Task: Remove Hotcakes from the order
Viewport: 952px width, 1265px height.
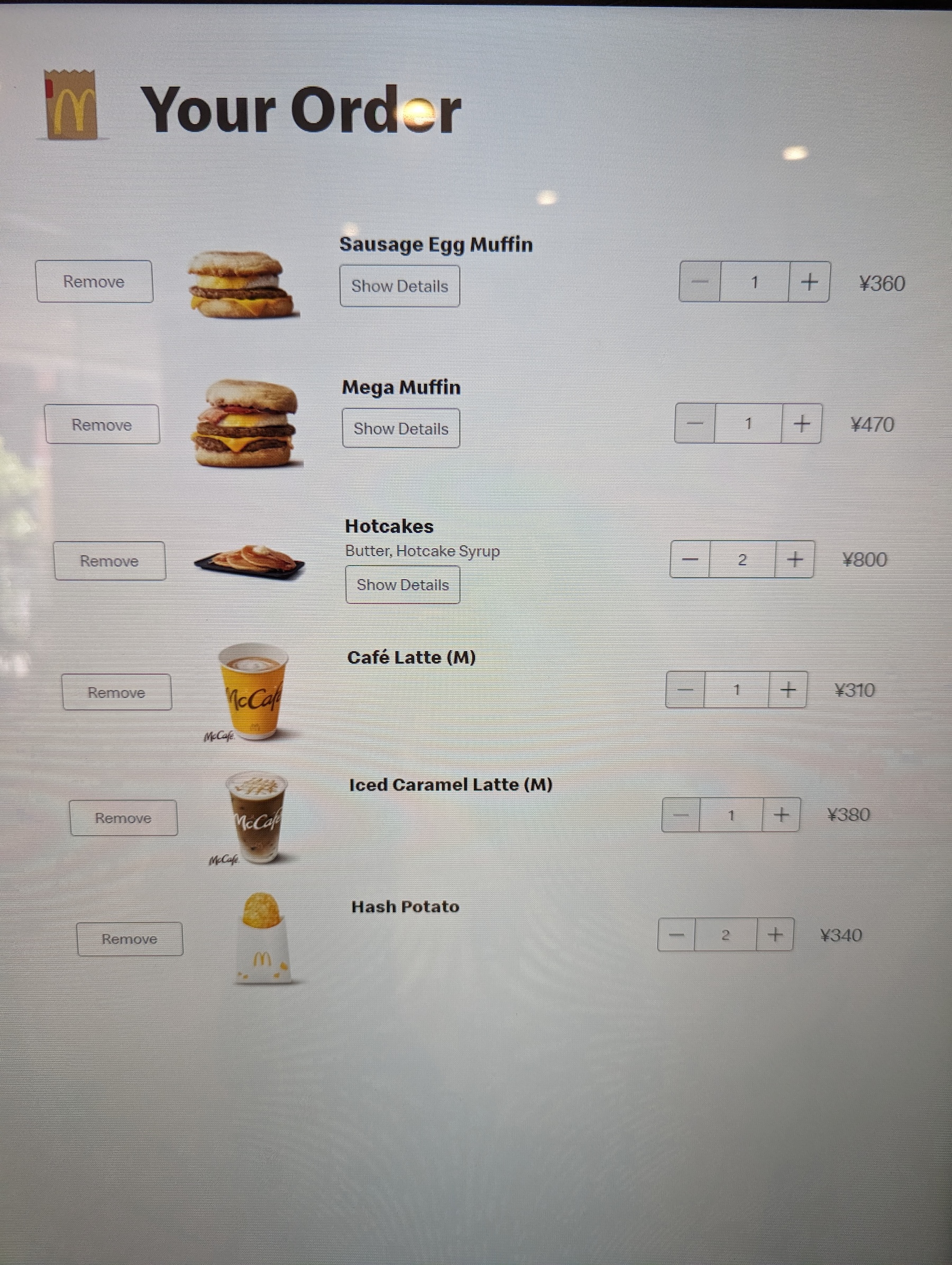Action: (x=109, y=561)
